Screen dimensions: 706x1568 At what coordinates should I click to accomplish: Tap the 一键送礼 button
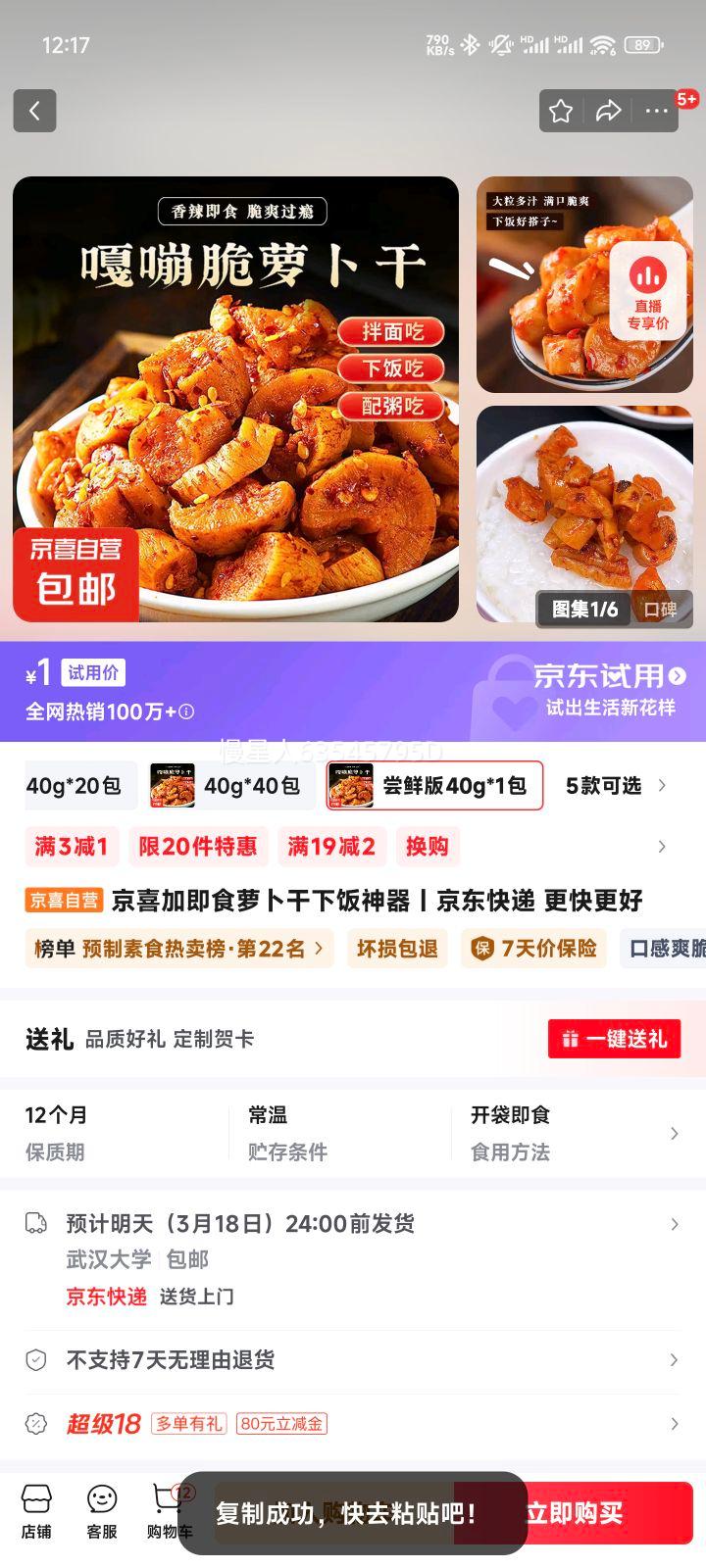[614, 1039]
